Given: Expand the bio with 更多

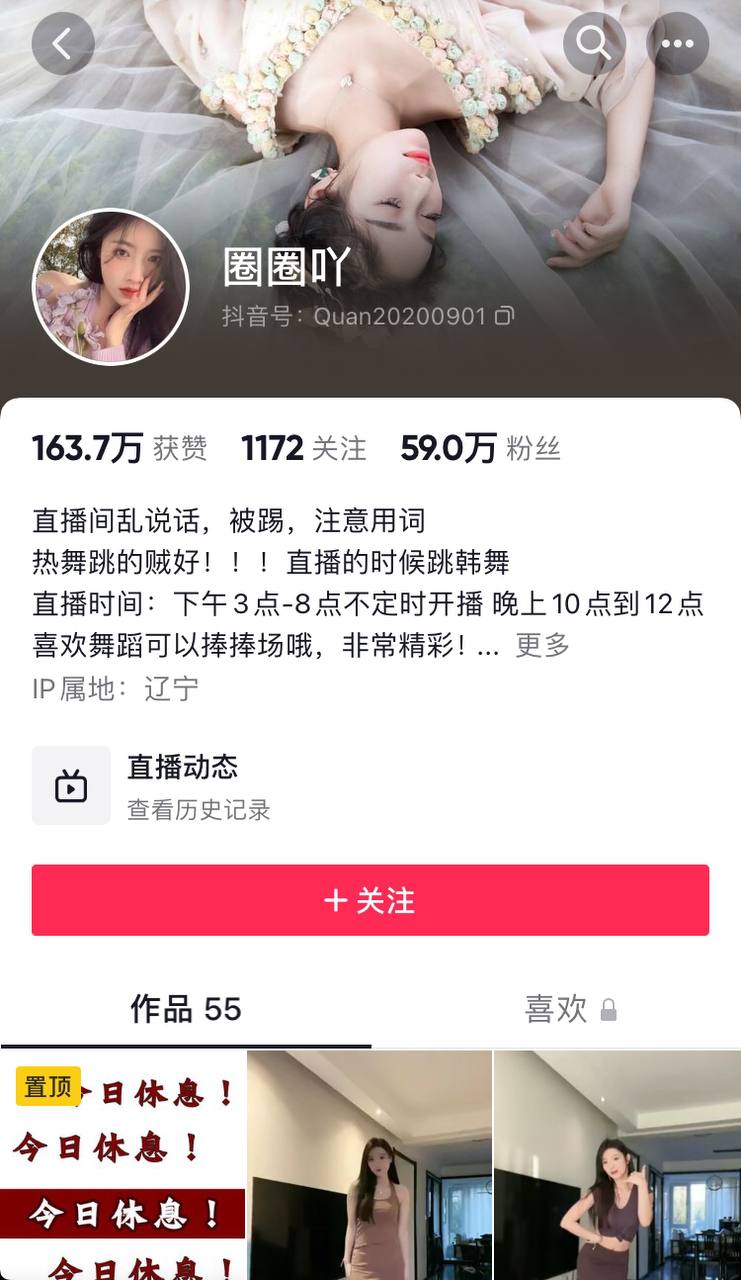Looking at the screenshot, I should 542,645.
